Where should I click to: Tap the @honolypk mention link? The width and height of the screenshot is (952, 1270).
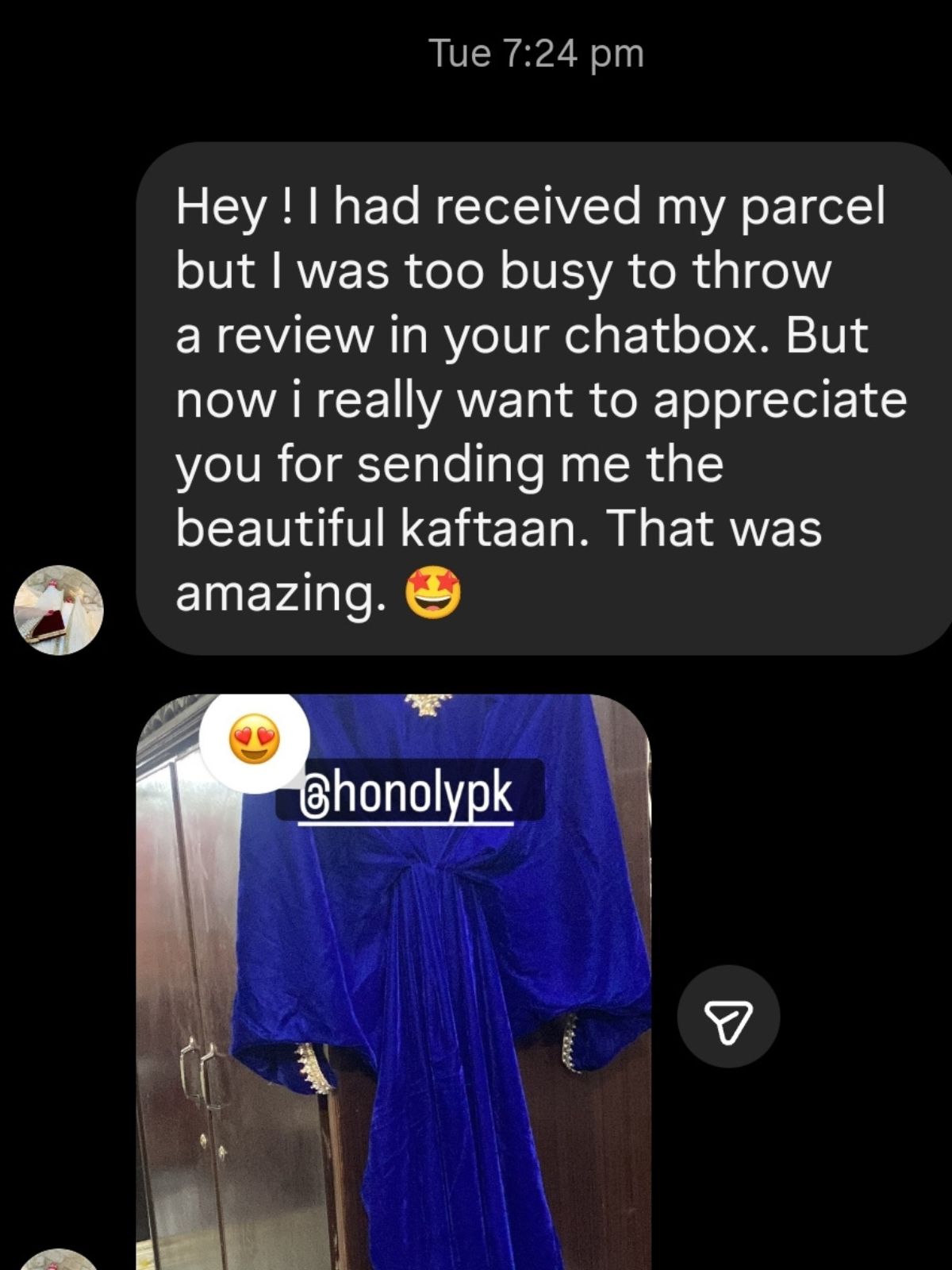pos(408,793)
